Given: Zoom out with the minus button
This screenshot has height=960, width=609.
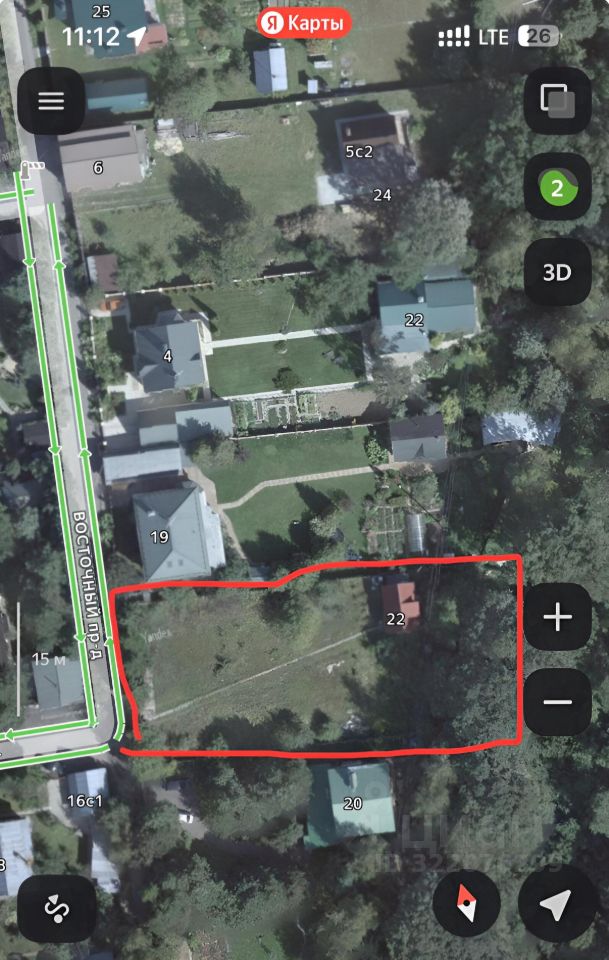Looking at the screenshot, I should point(557,702).
